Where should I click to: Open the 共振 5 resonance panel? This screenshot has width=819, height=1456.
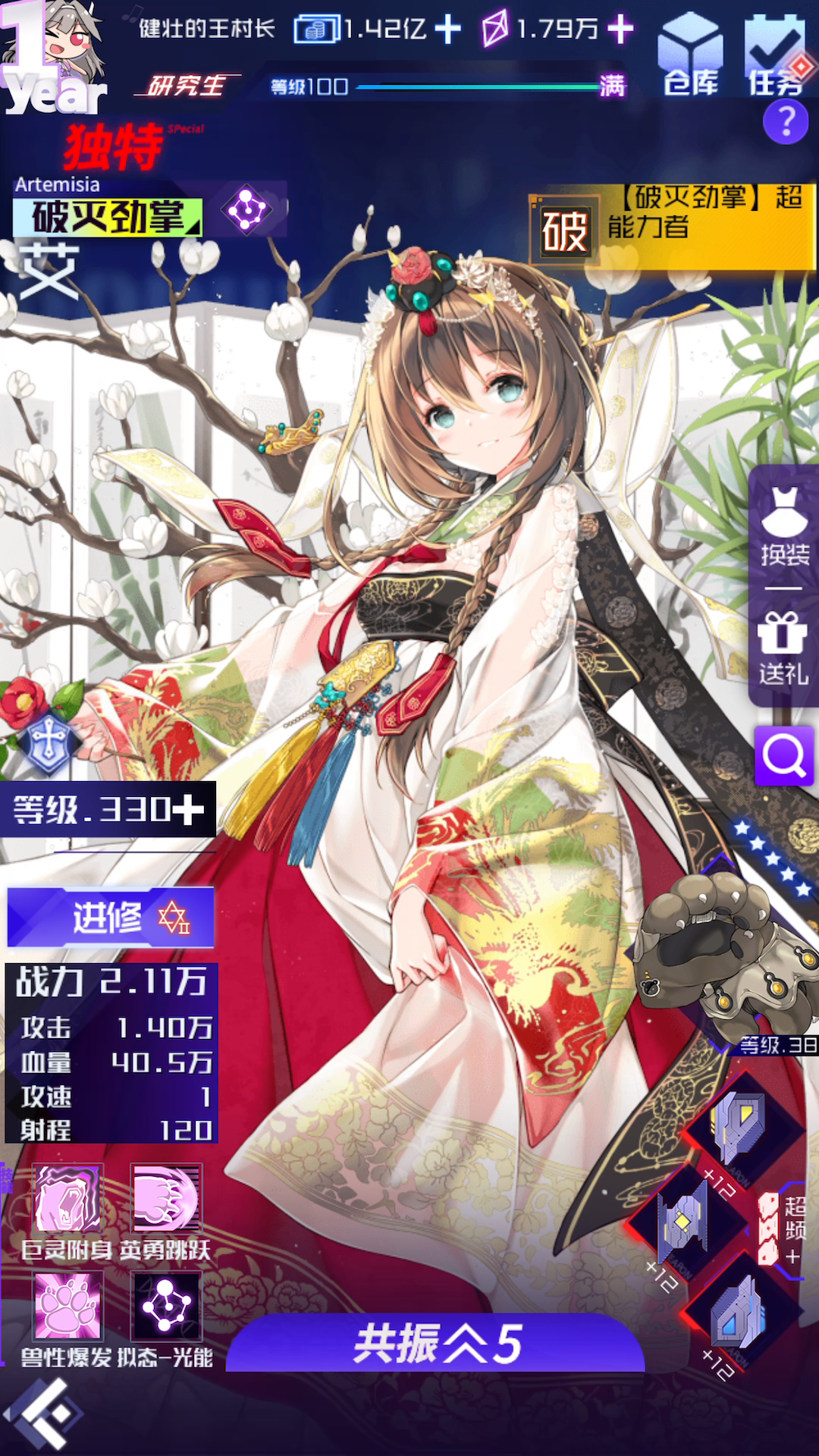pyautogui.click(x=436, y=1344)
